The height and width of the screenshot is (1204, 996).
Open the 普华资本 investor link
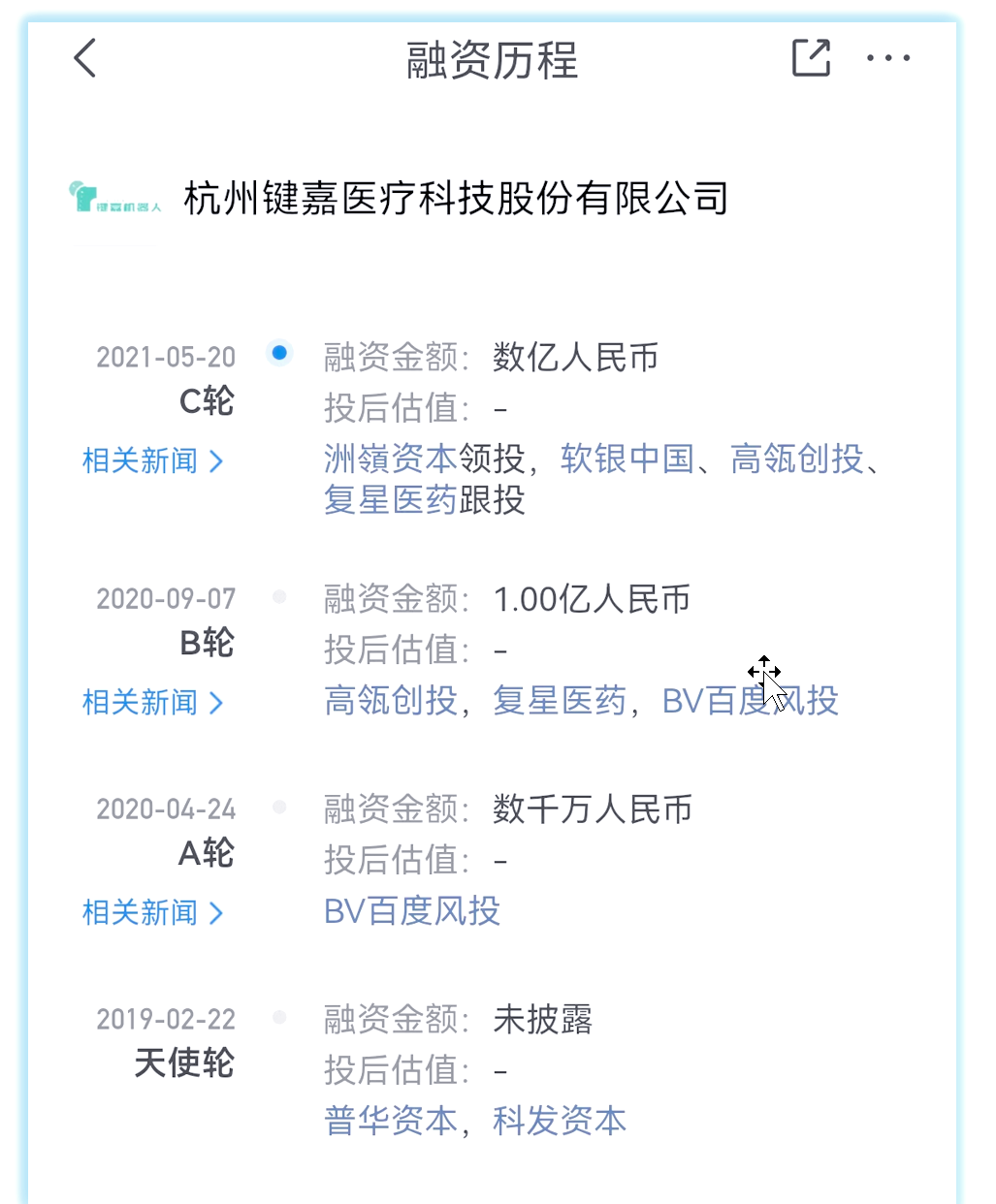pos(390,1121)
